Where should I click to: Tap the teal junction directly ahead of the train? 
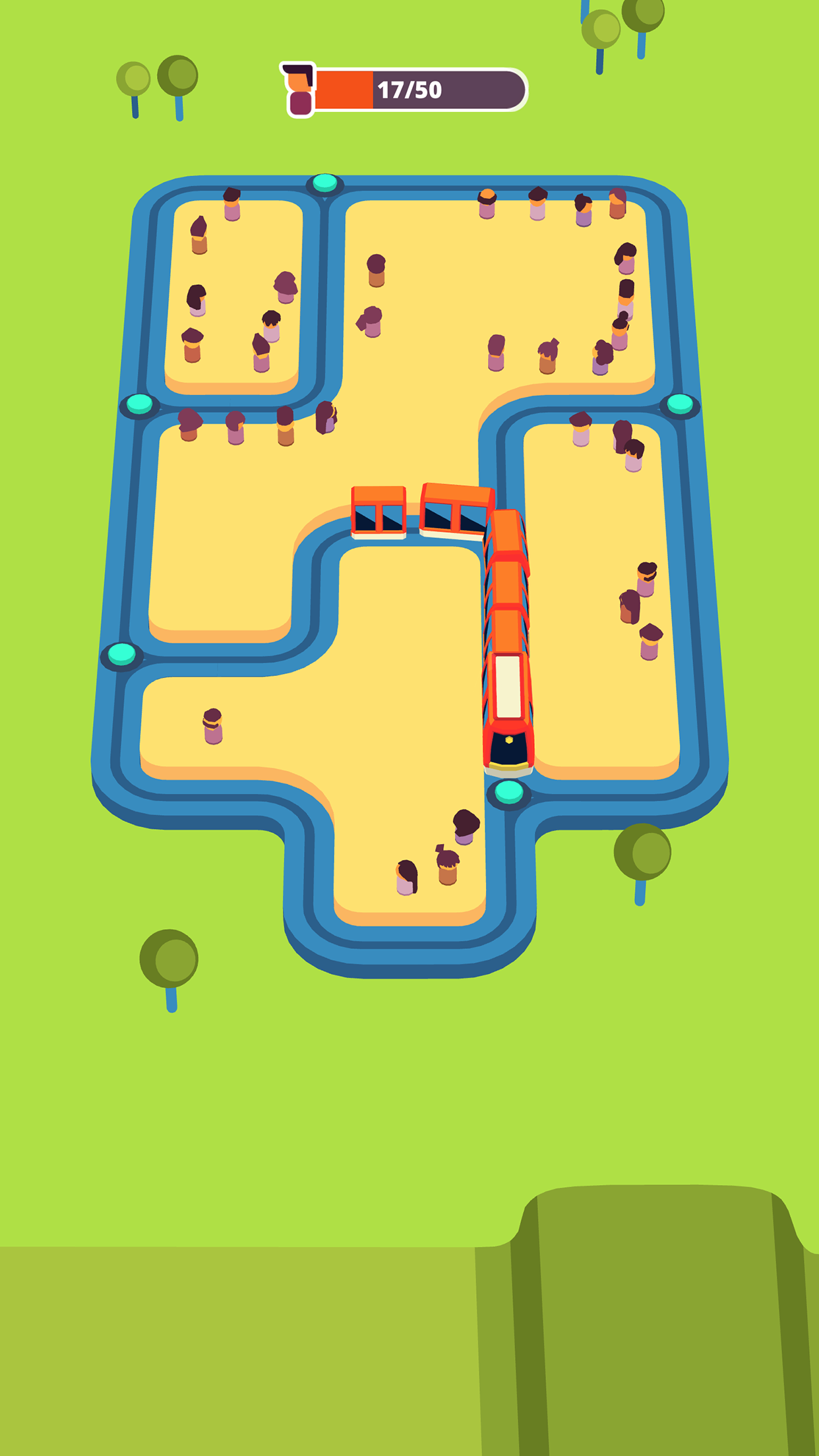(x=508, y=791)
